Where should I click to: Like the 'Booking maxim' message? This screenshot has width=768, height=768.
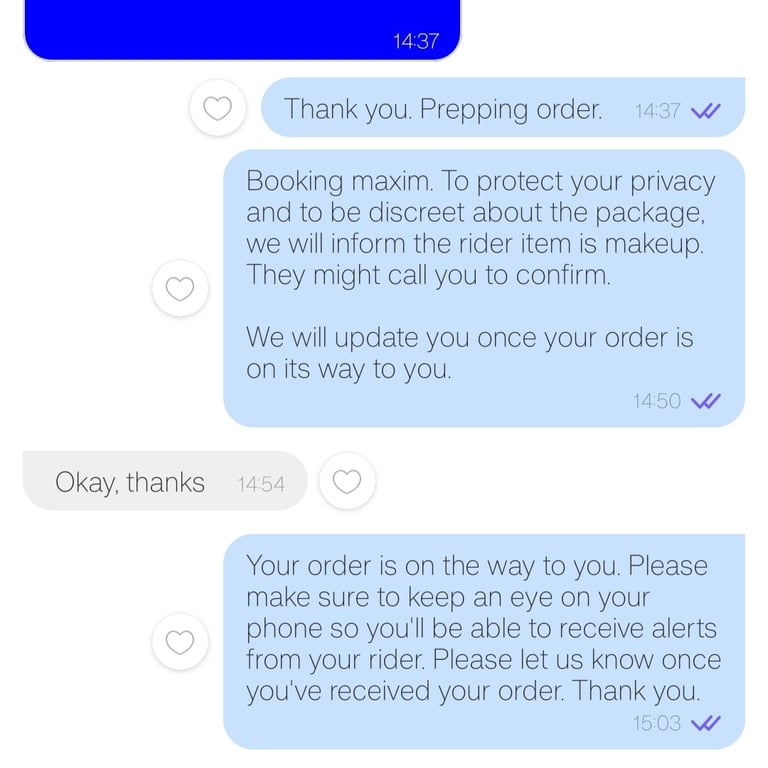pyautogui.click(x=180, y=288)
